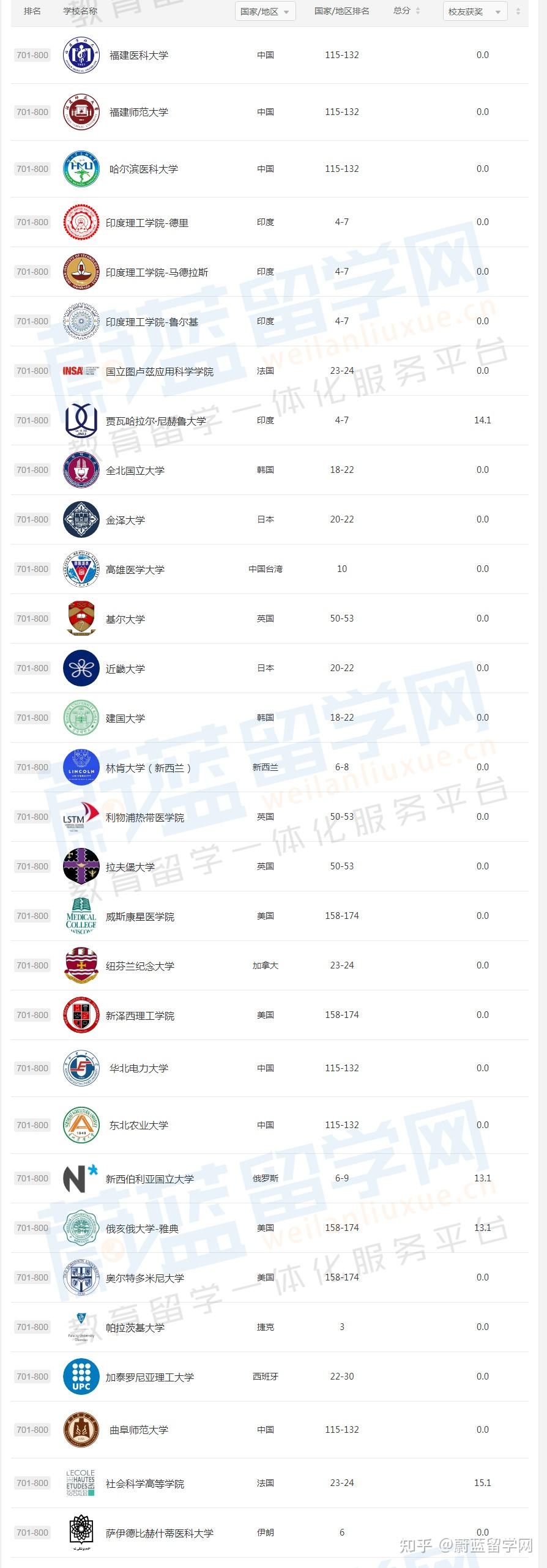Open 纽芬兰纪念大学 university page

(140, 966)
